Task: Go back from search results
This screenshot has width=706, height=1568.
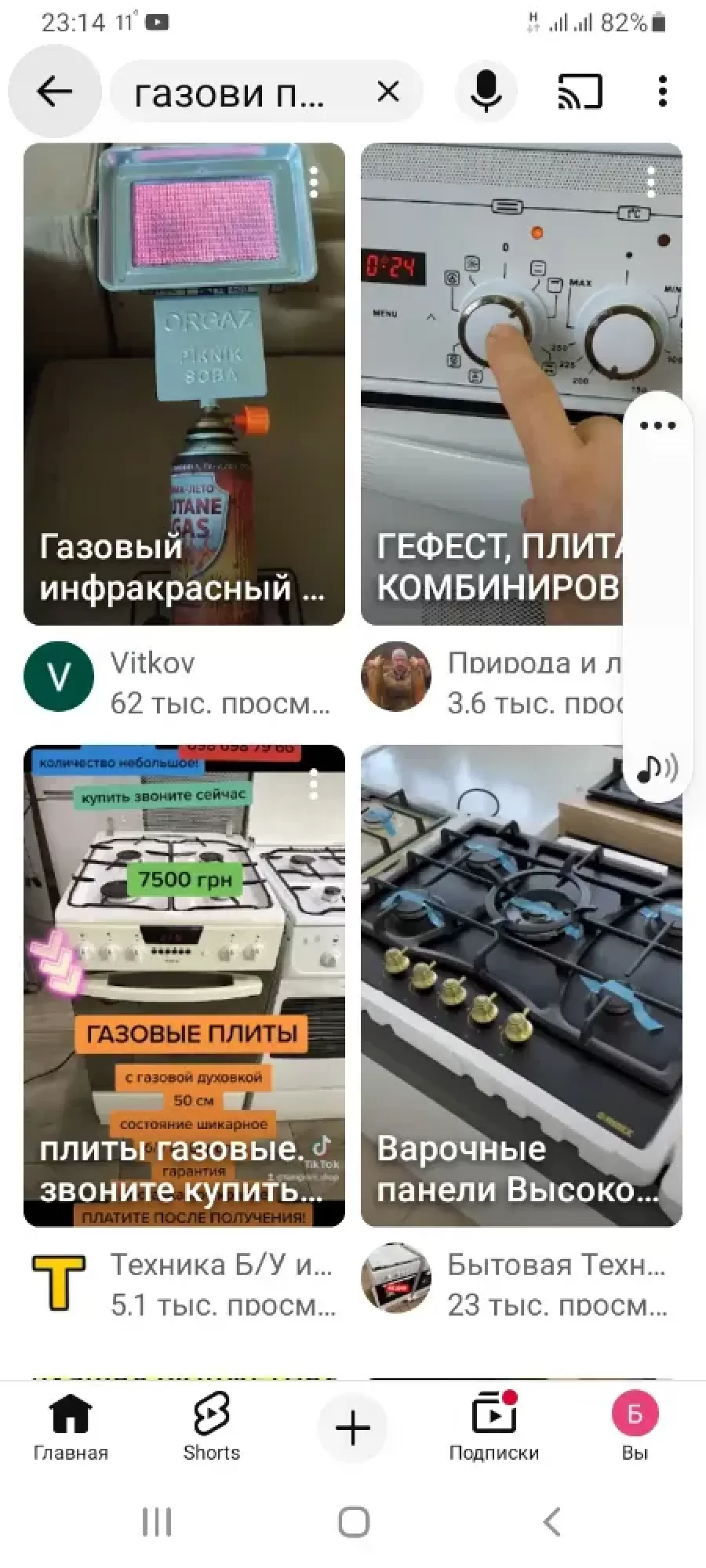Action: point(55,92)
